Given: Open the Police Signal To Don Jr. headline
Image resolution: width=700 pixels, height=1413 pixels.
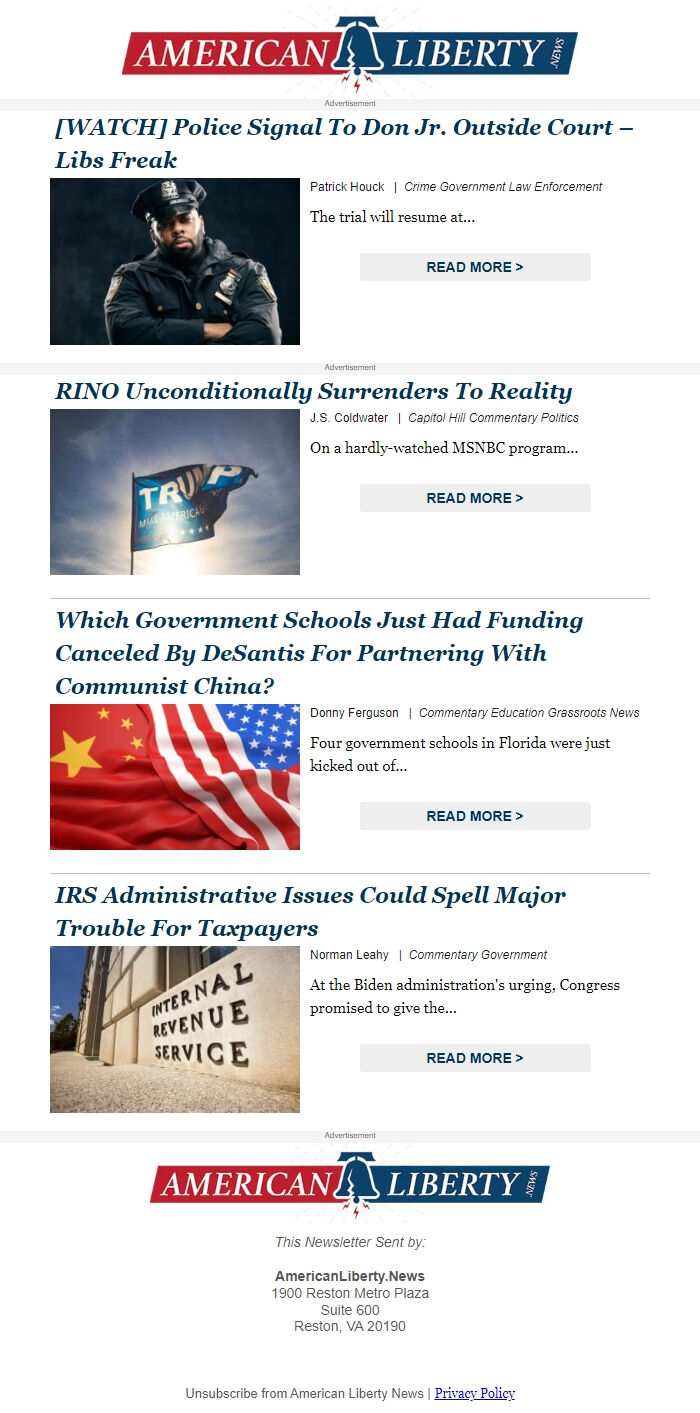Looking at the screenshot, I should [x=344, y=143].
